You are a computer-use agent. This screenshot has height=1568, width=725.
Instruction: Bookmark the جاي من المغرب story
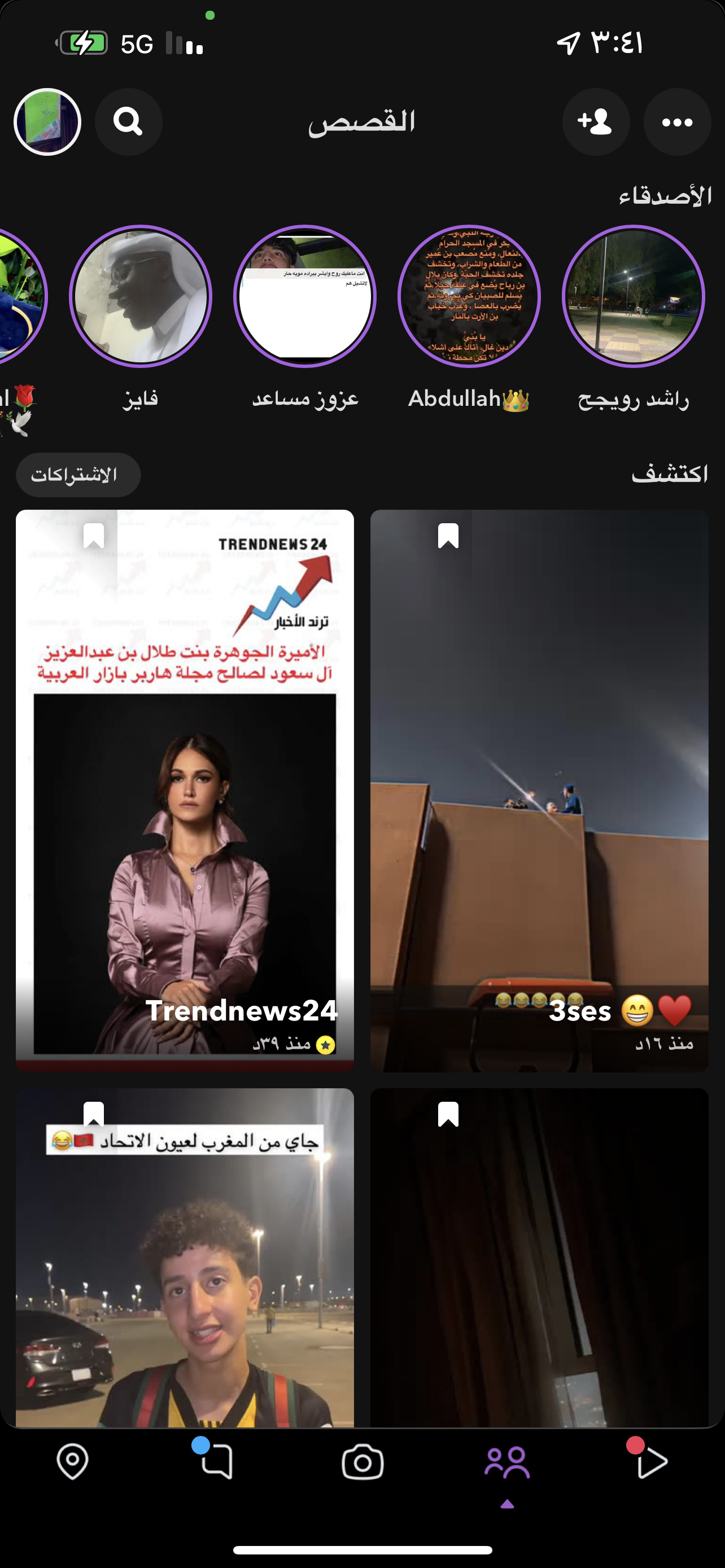point(94,1114)
